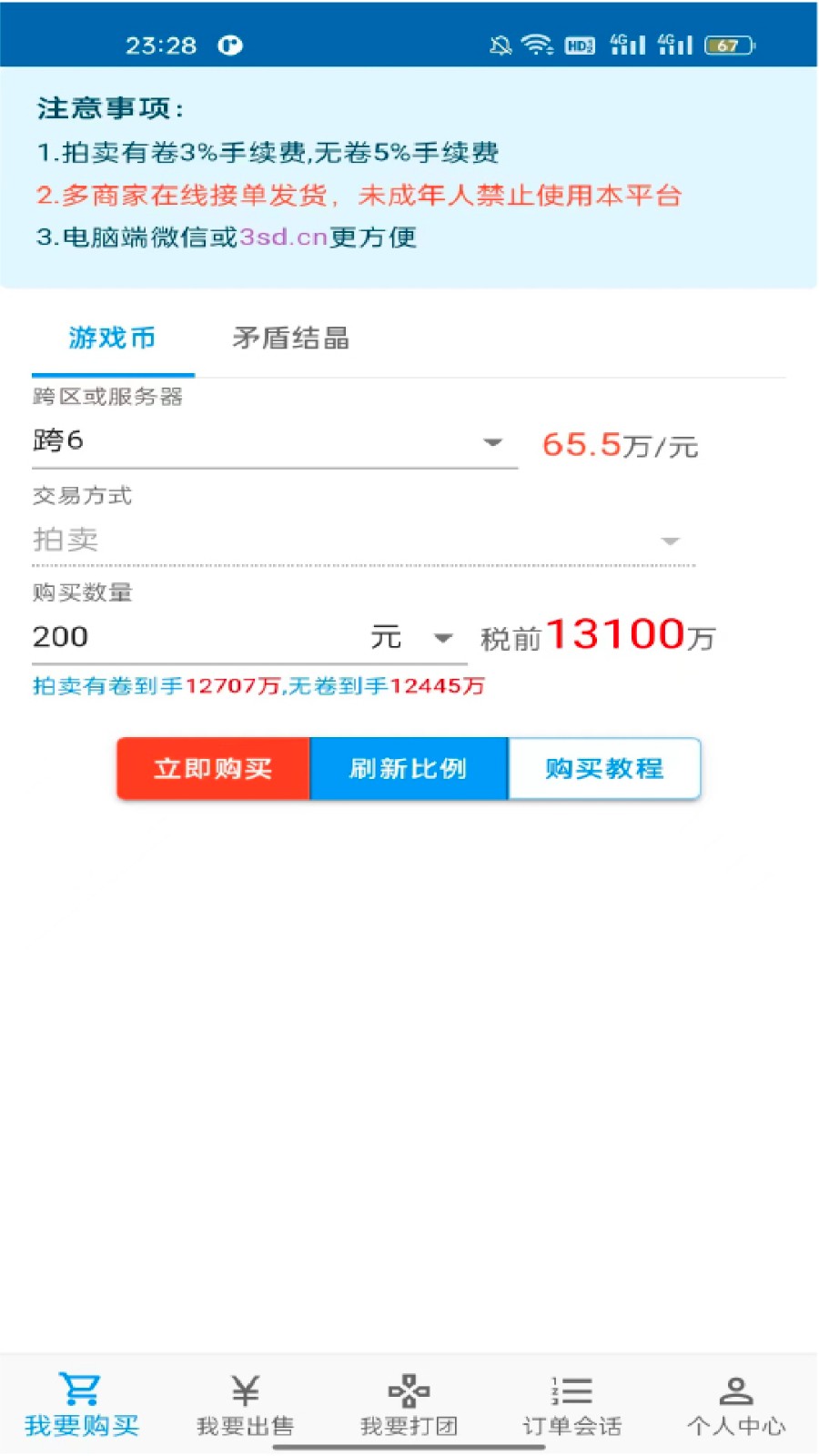Tap the HD call status bar icon
The width and height of the screenshot is (819, 1456).
[x=579, y=44]
